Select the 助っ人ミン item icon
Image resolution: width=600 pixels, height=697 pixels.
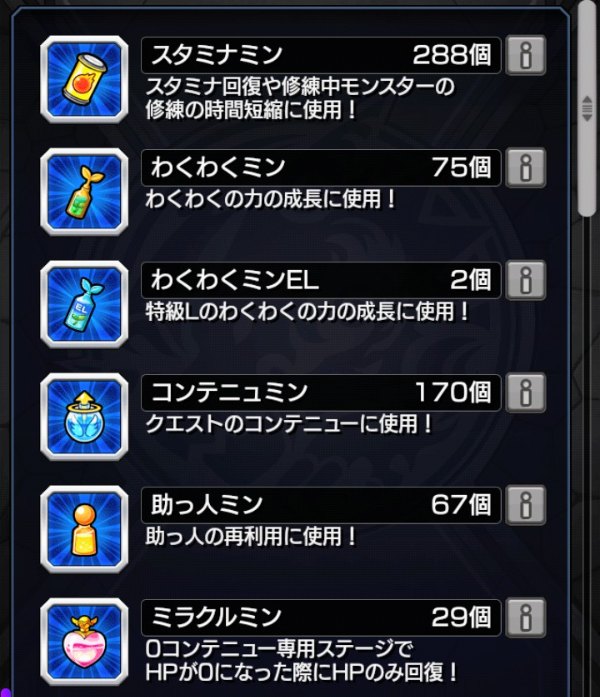[86, 528]
